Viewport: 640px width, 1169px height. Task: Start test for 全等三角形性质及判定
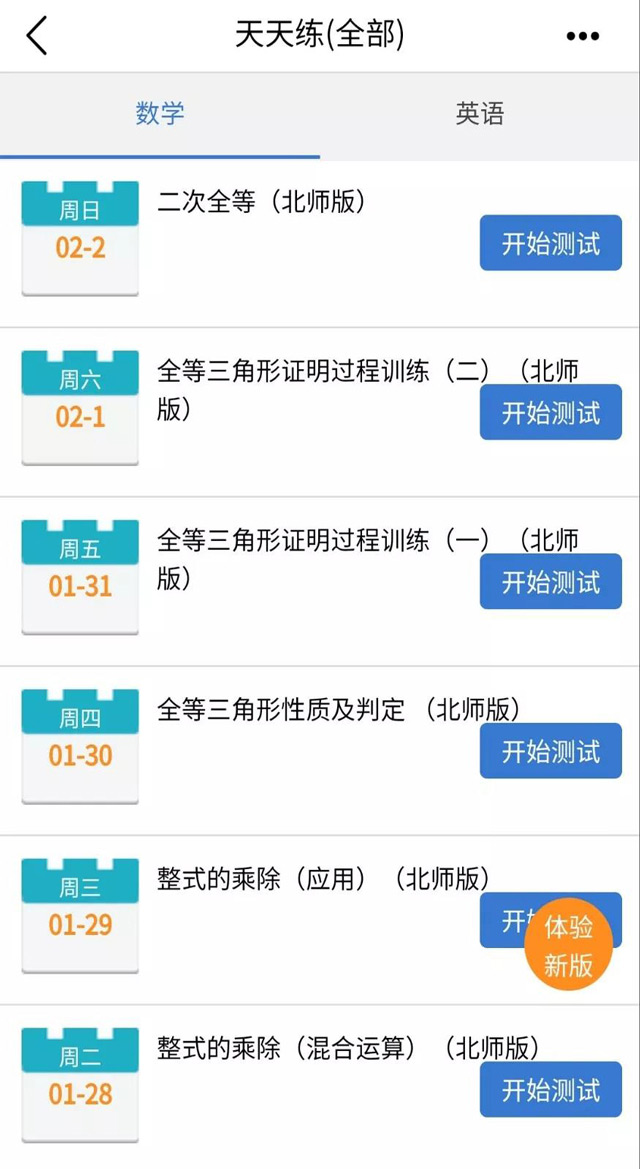[550, 751]
